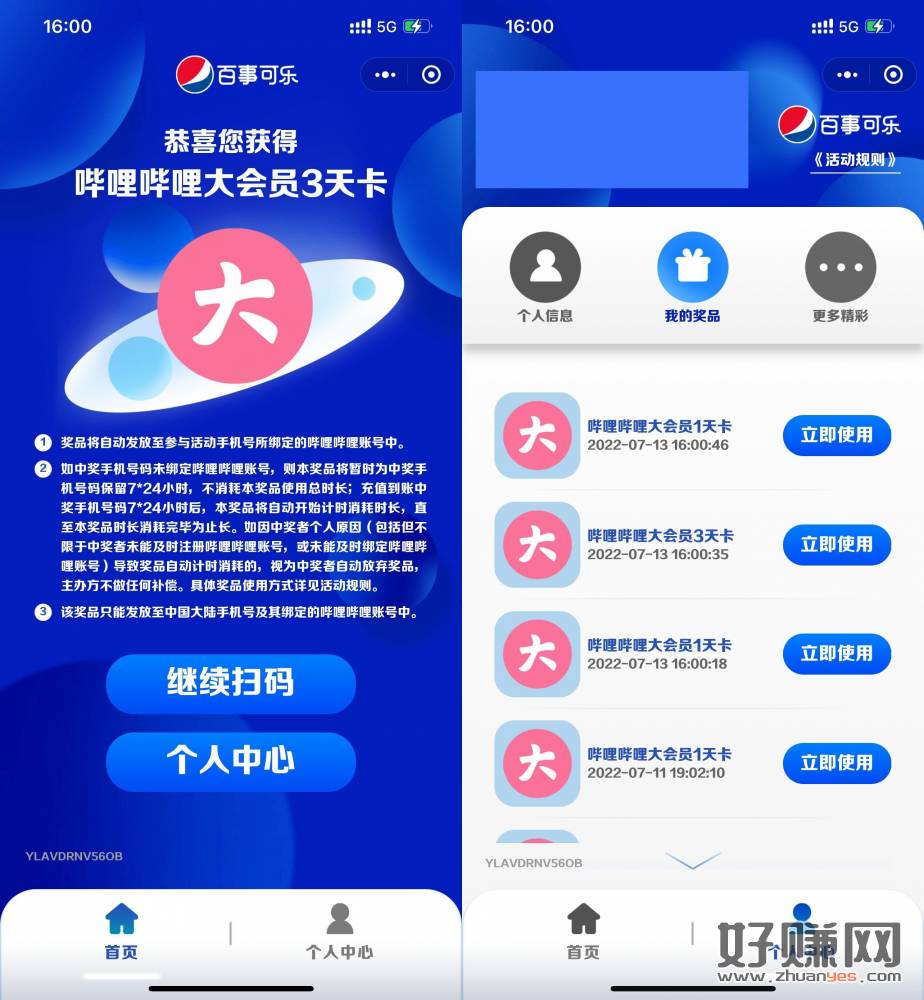Tap the blue 个人中心 button below 继续扫码
This screenshot has height=1000, width=924.
tap(231, 761)
